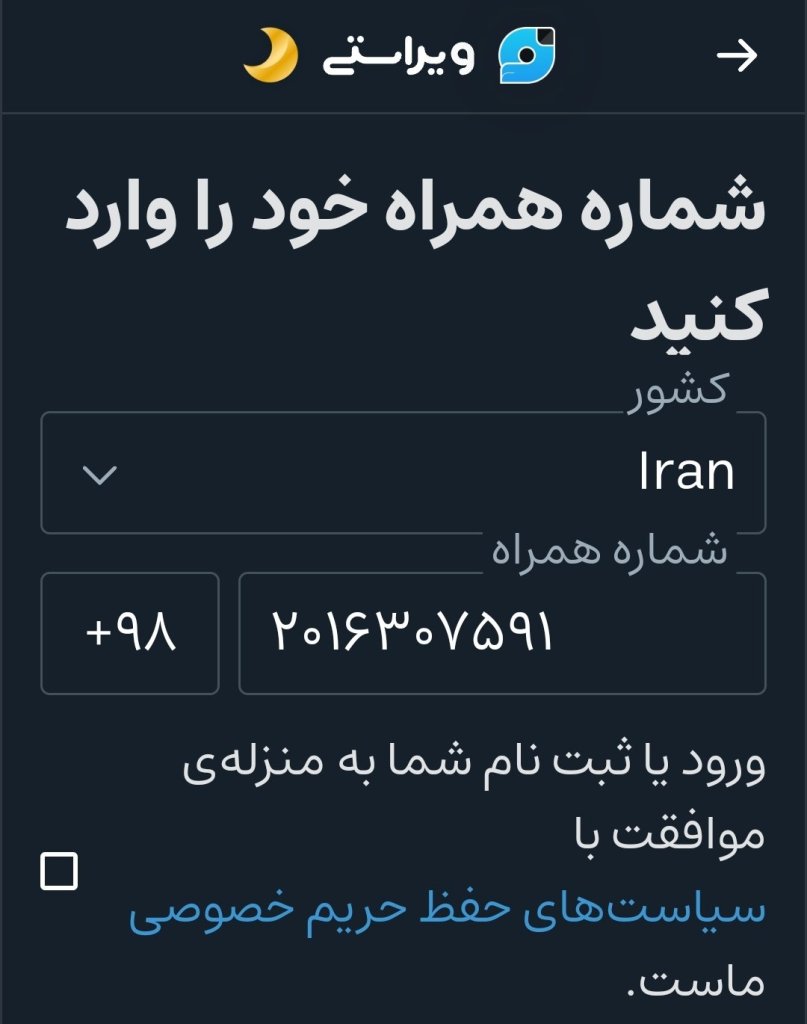Toggle dark mode with the moon icon

270,57
